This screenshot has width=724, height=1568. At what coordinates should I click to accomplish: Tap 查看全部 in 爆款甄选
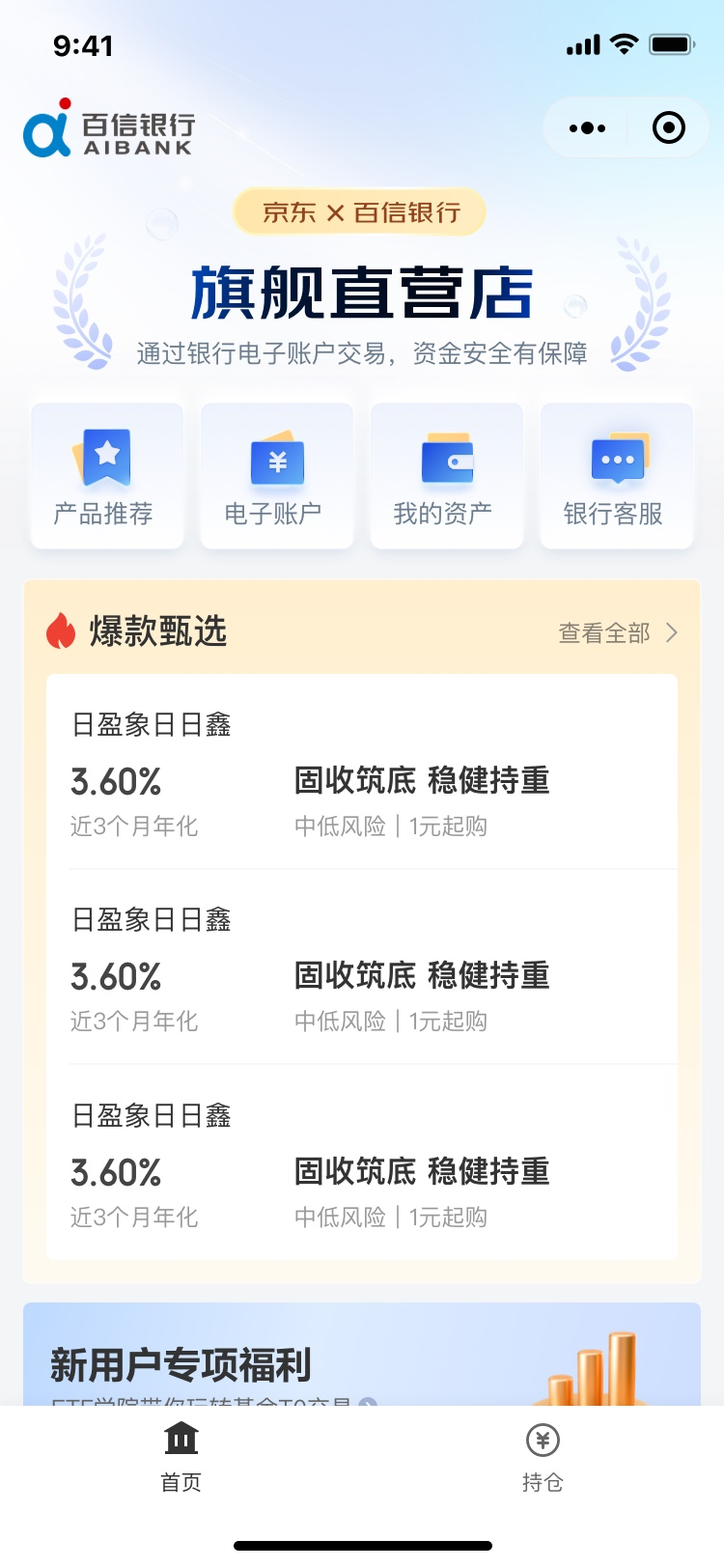point(618,632)
